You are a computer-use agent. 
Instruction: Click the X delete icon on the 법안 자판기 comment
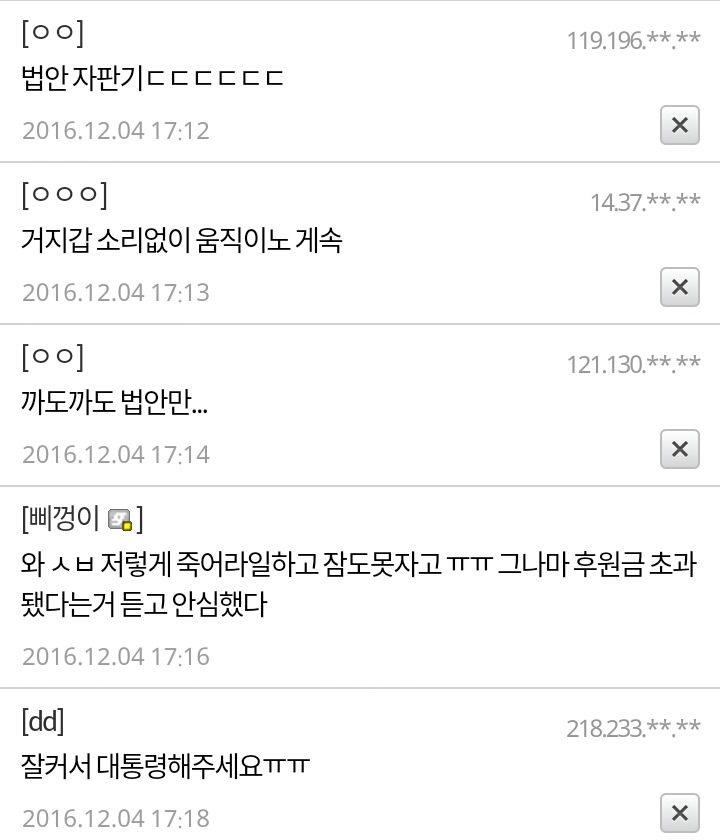tap(679, 125)
